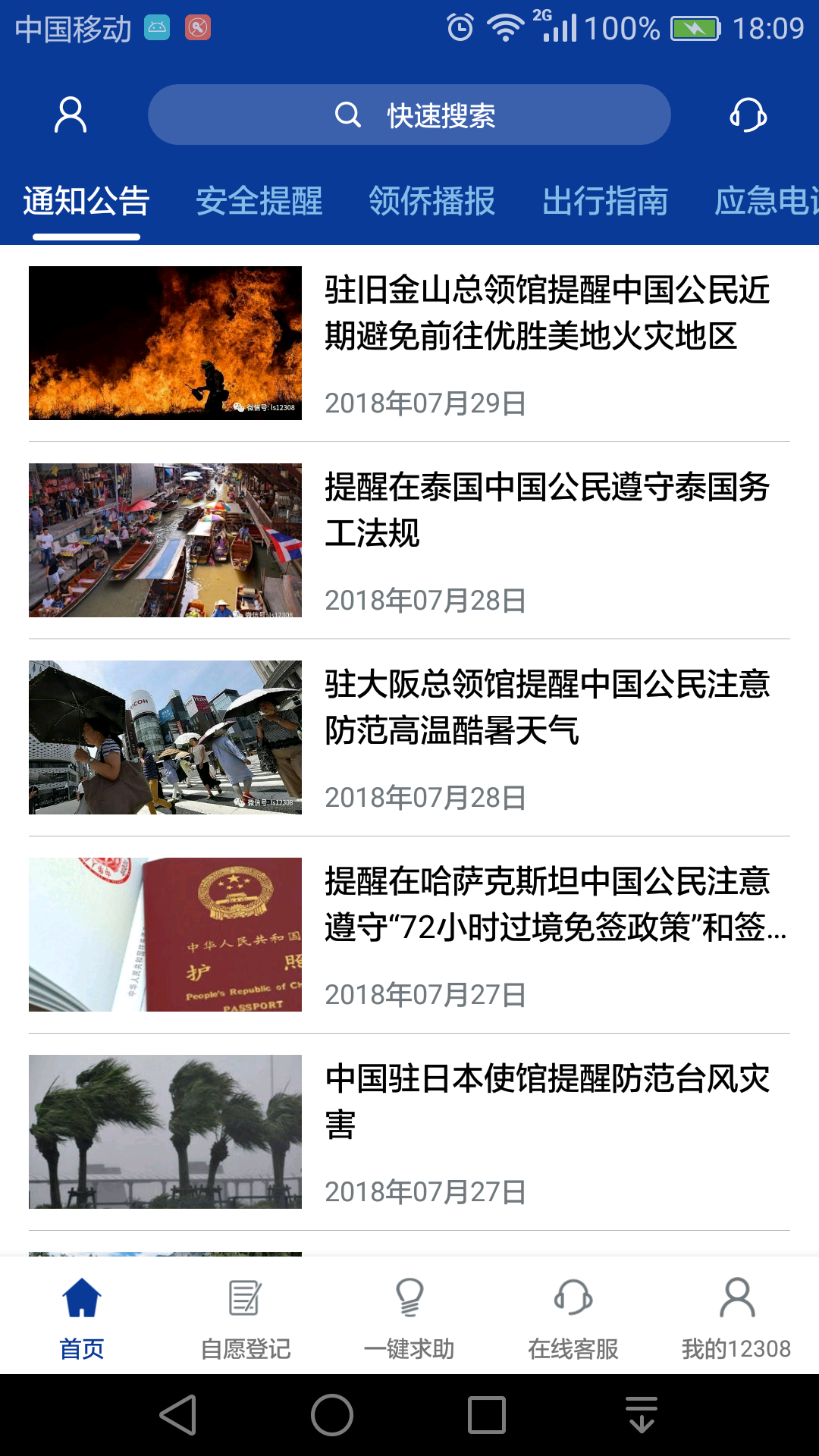Open the 我的12308 tab

736,1317
